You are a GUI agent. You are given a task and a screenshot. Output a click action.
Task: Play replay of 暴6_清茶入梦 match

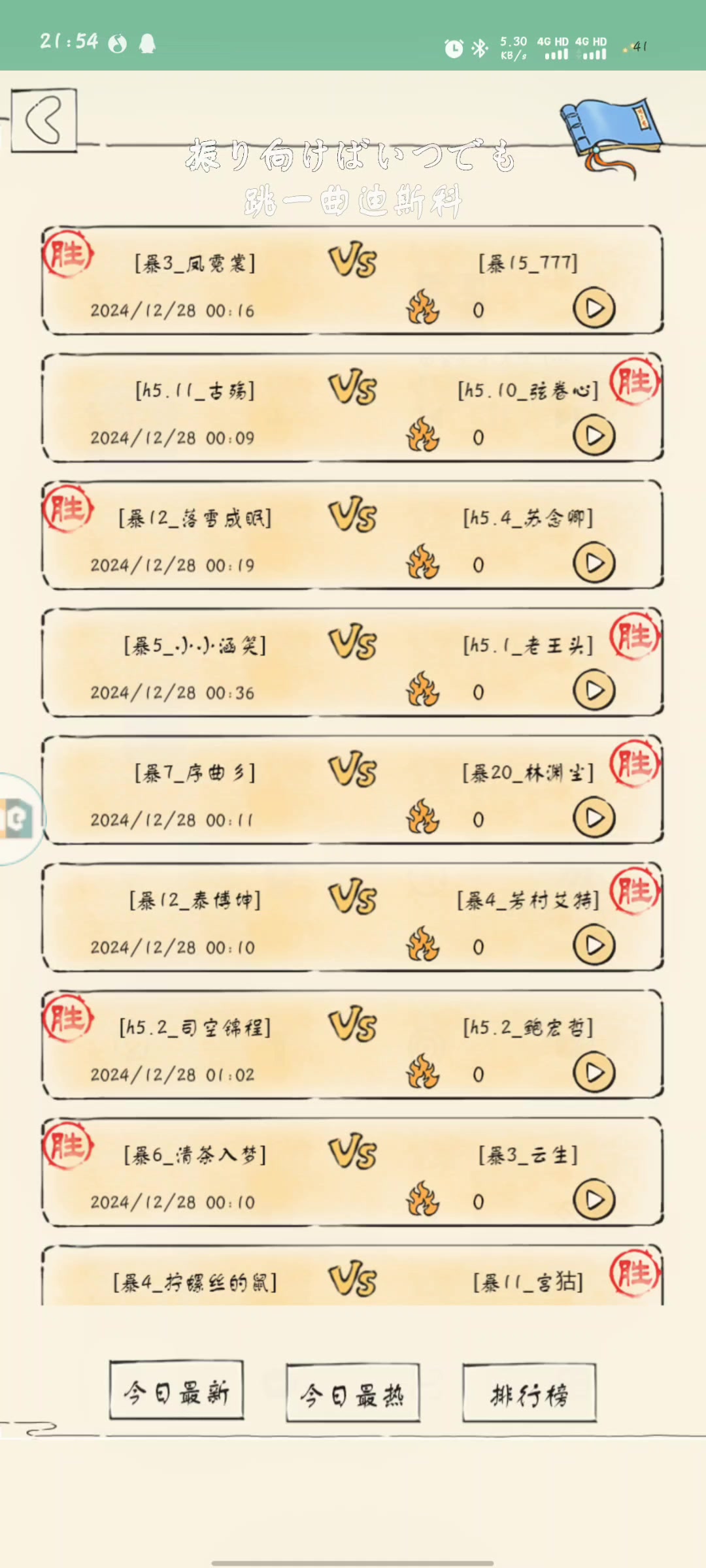[x=594, y=1200]
